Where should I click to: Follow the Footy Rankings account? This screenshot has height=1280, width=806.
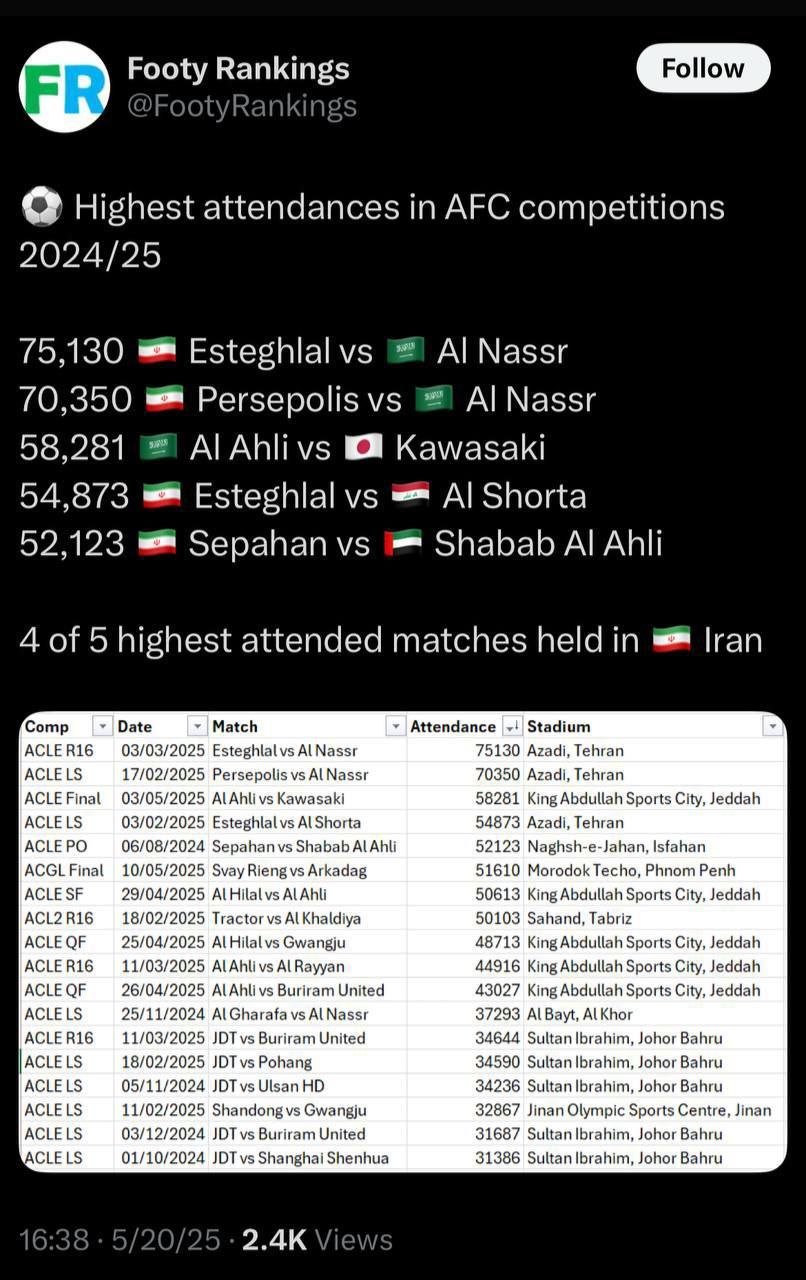[x=703, y=68]
